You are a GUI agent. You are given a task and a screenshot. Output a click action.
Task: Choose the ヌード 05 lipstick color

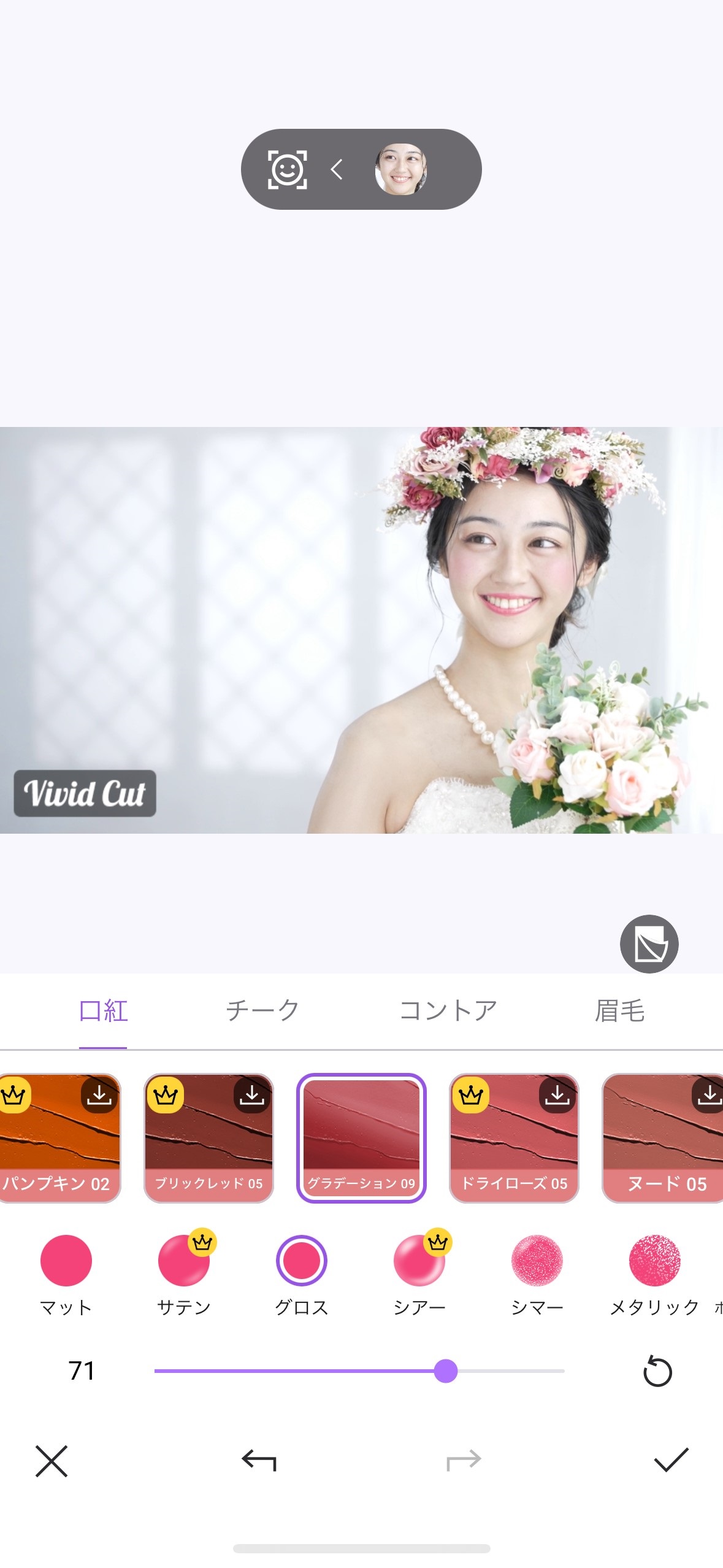click(664, 1137)
